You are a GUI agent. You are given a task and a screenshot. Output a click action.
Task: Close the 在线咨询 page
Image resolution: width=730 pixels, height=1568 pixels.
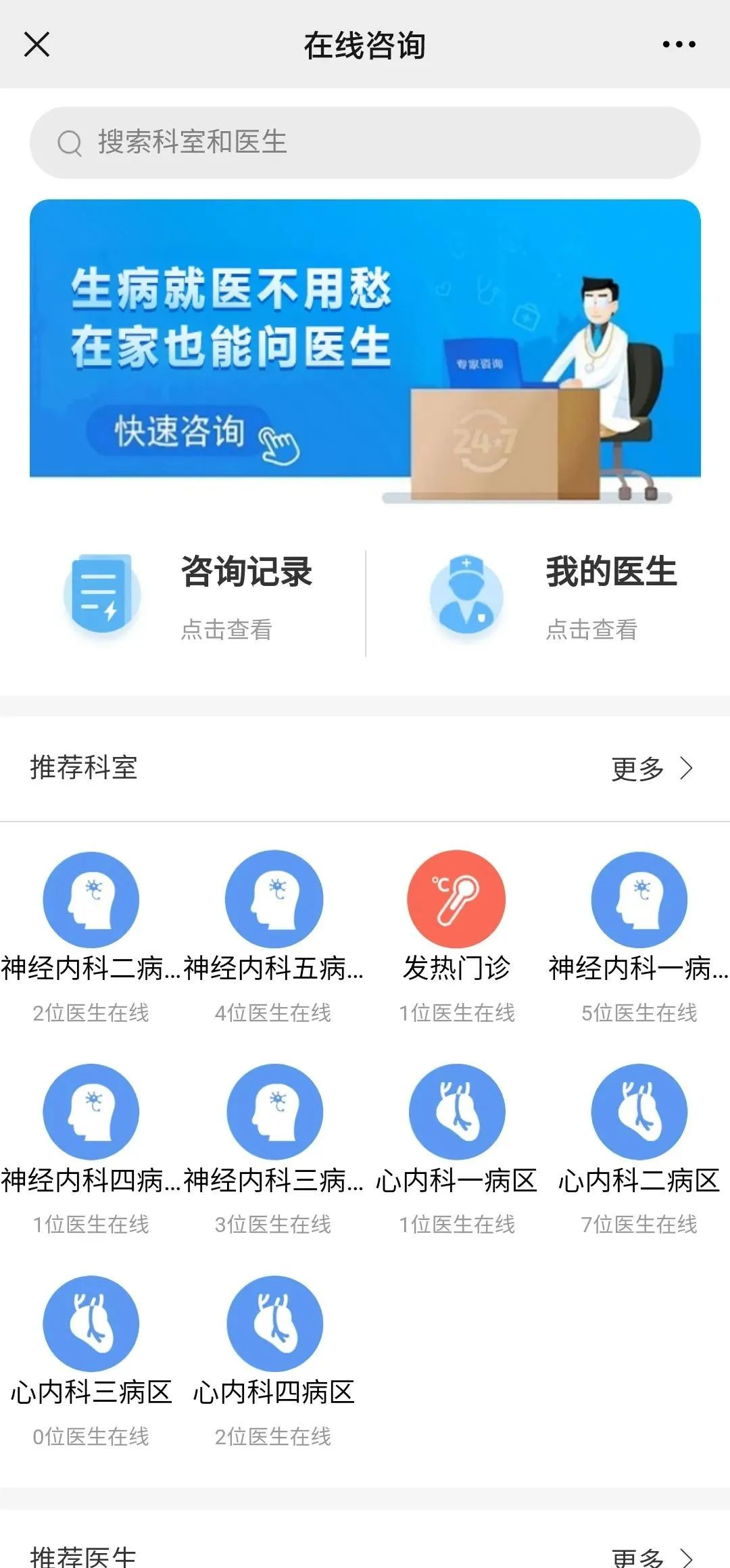click(x=36, y=45)
